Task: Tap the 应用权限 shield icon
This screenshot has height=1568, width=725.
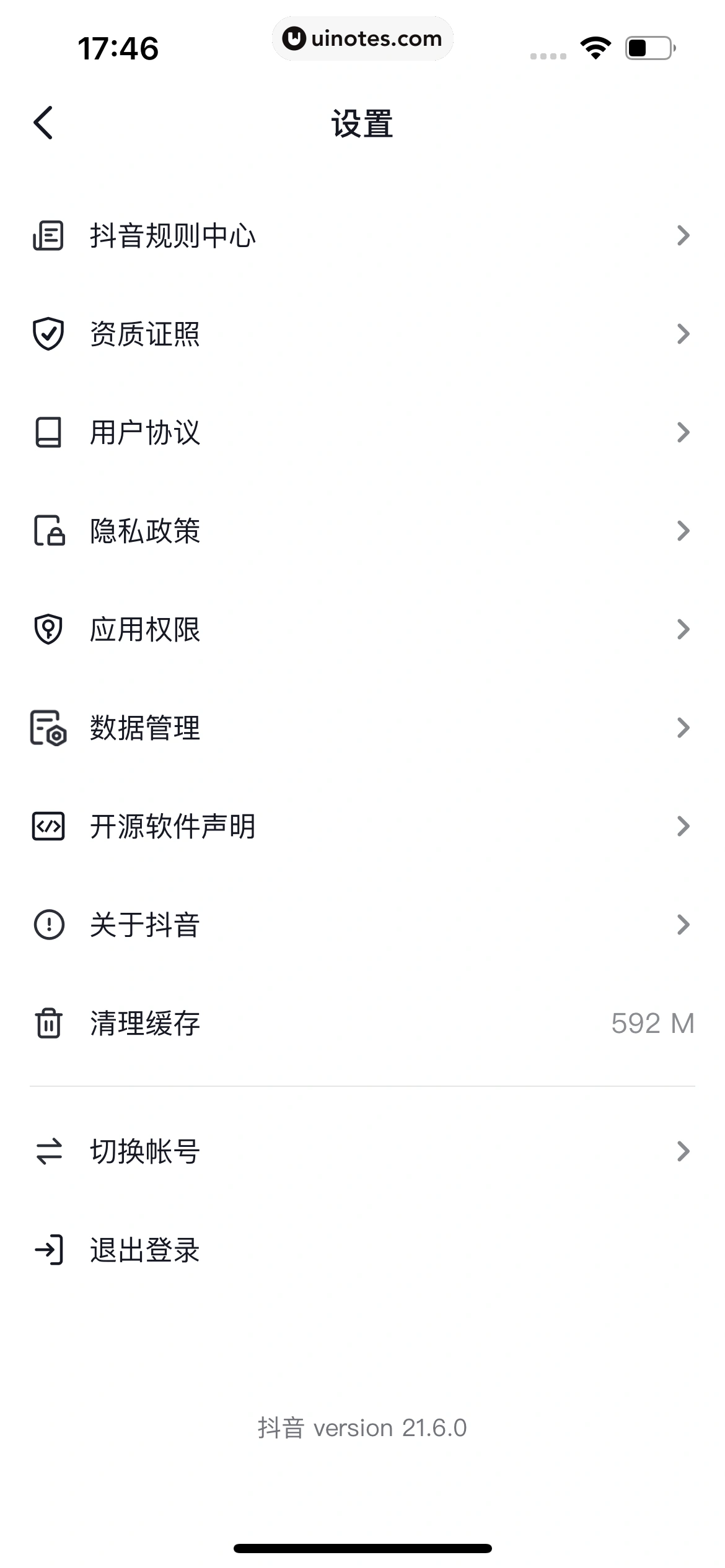Action: tap(48, 629)
